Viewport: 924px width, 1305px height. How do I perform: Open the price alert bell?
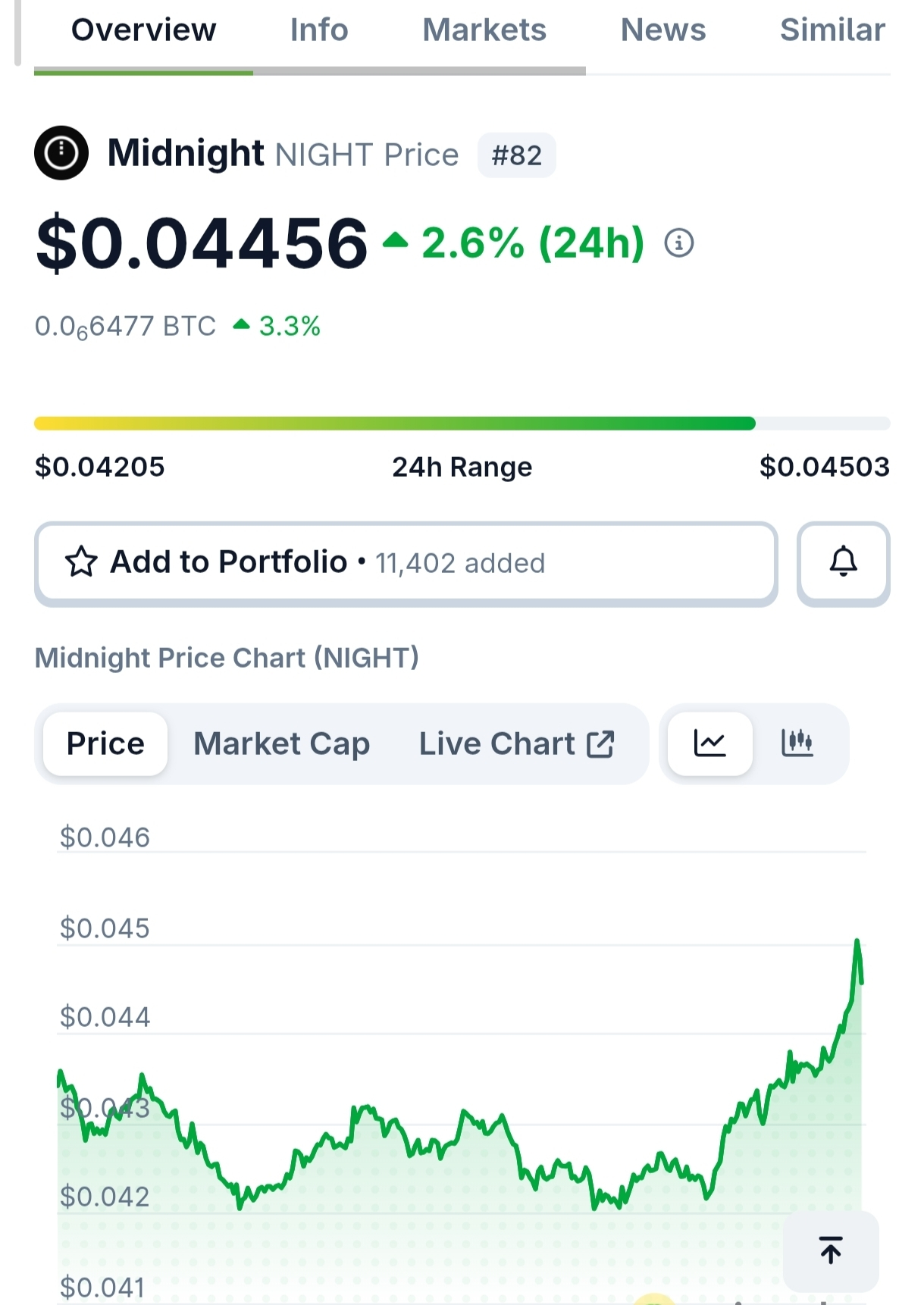point(843,564)
